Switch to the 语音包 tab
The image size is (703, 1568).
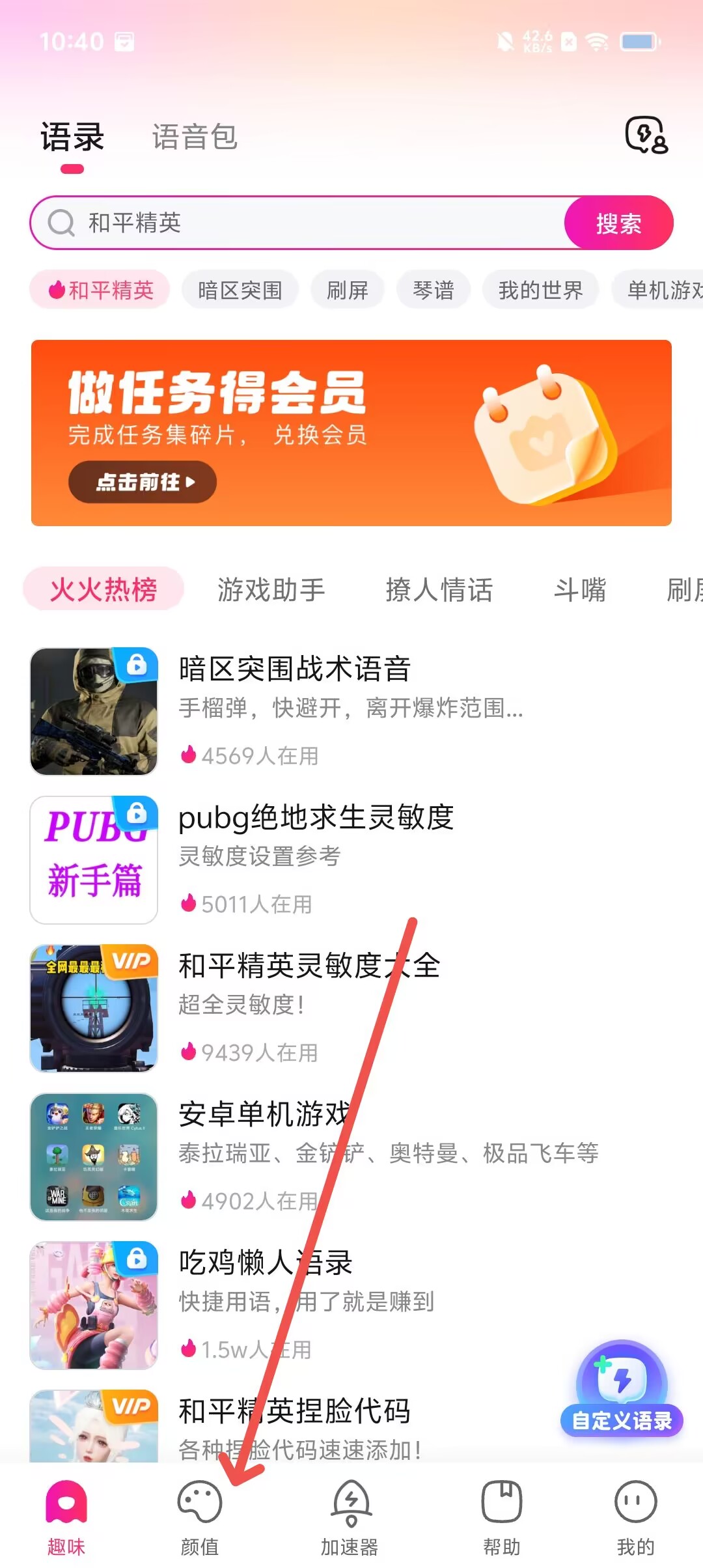coord(195,137)
